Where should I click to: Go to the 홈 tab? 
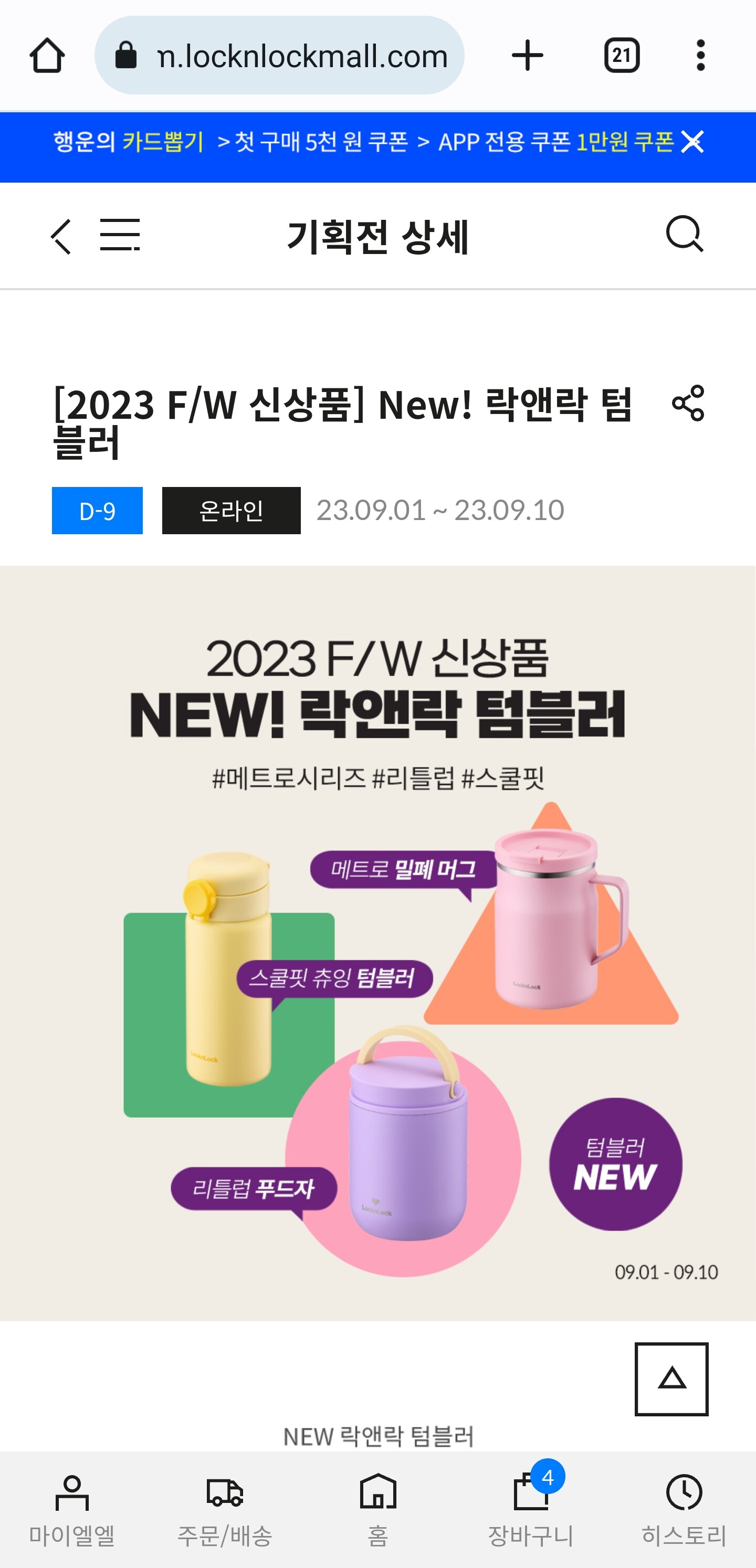(x=377, y=1510)
